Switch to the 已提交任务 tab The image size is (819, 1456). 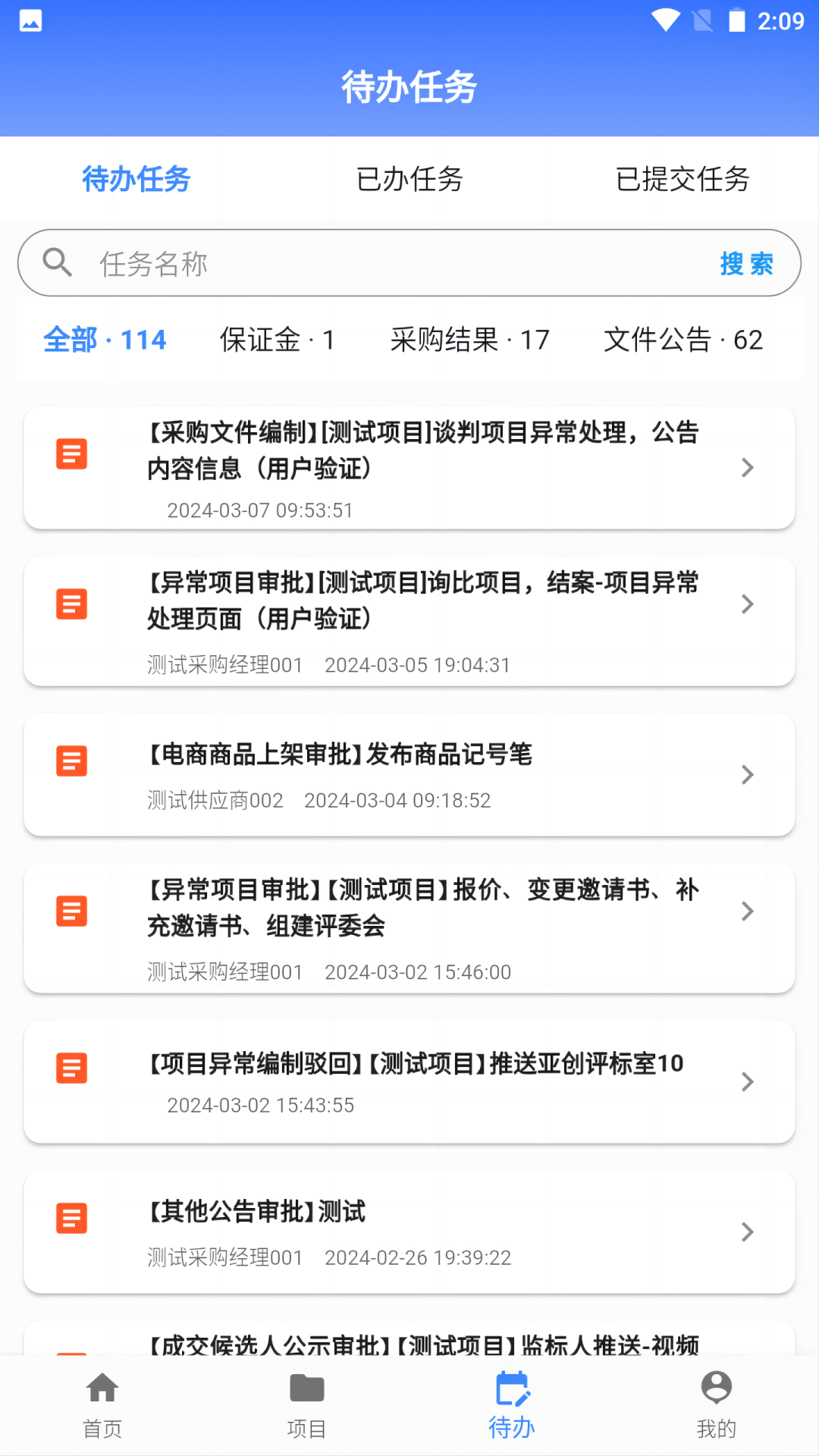(x=682, y=179)
